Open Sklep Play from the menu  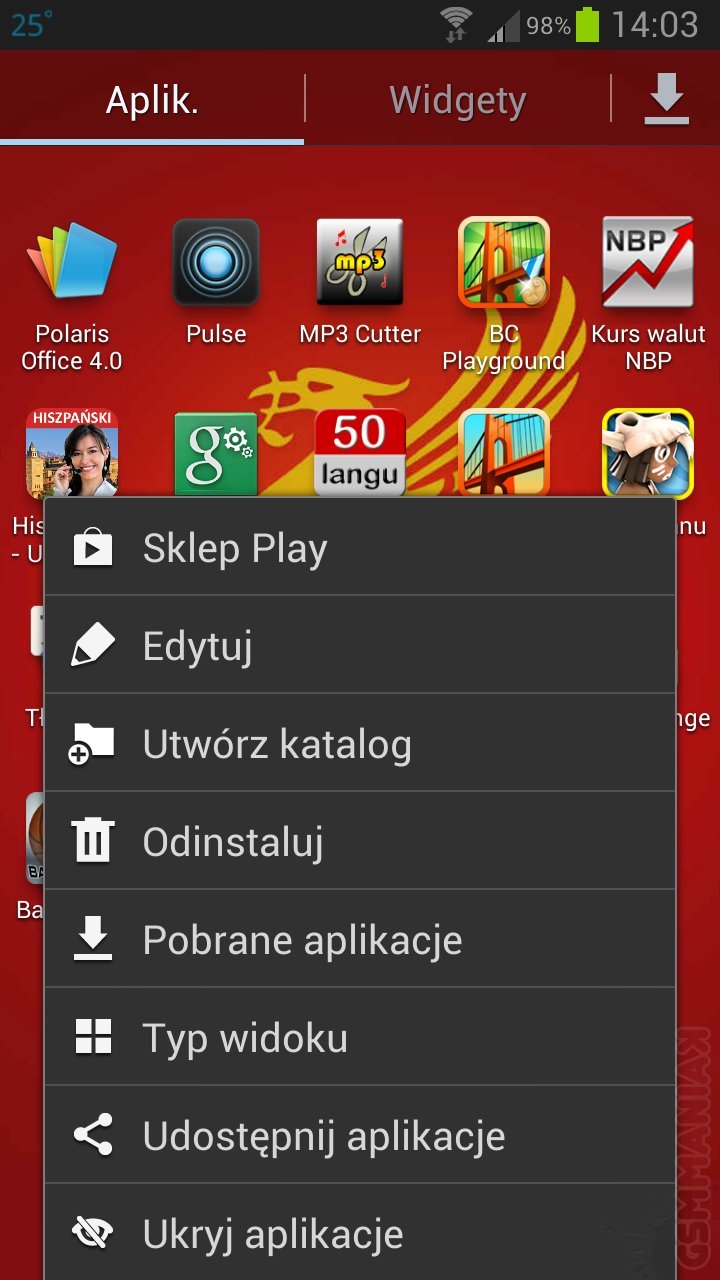[x=360, y=548]
